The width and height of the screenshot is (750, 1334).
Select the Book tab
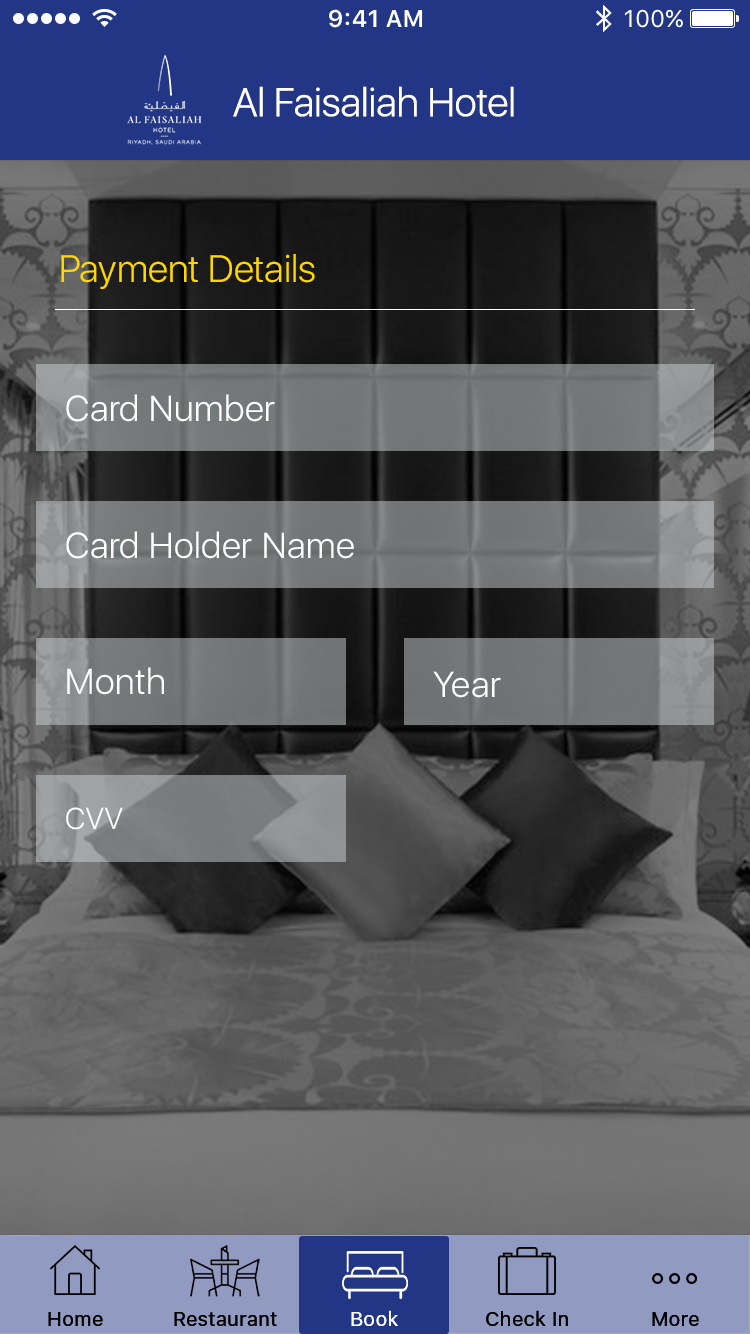(x=374, y=1286)
